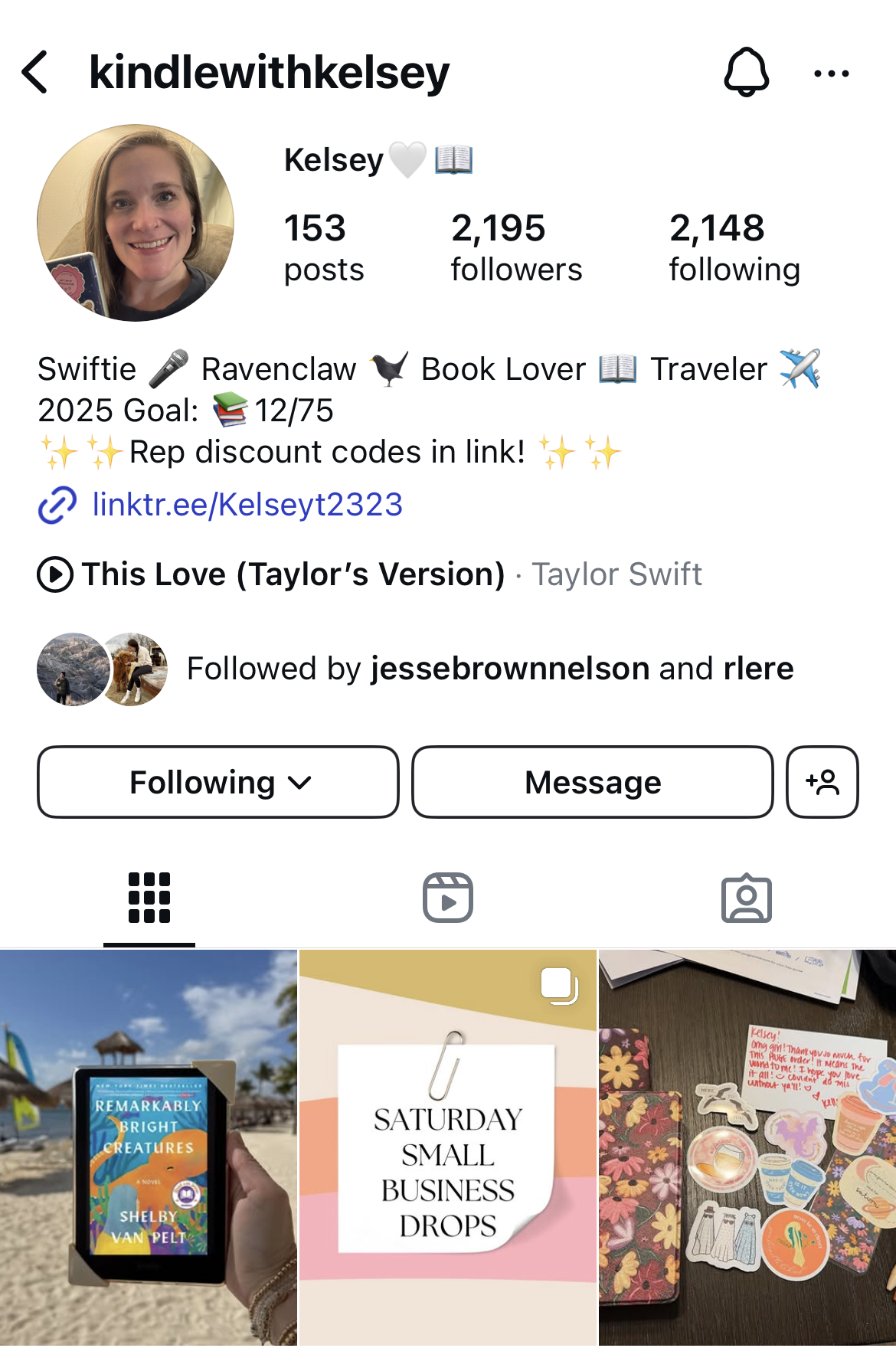Switch to the Reels tab
Image resolution: width=896 pixels, height=1348 pixels.
pos(448,898)
